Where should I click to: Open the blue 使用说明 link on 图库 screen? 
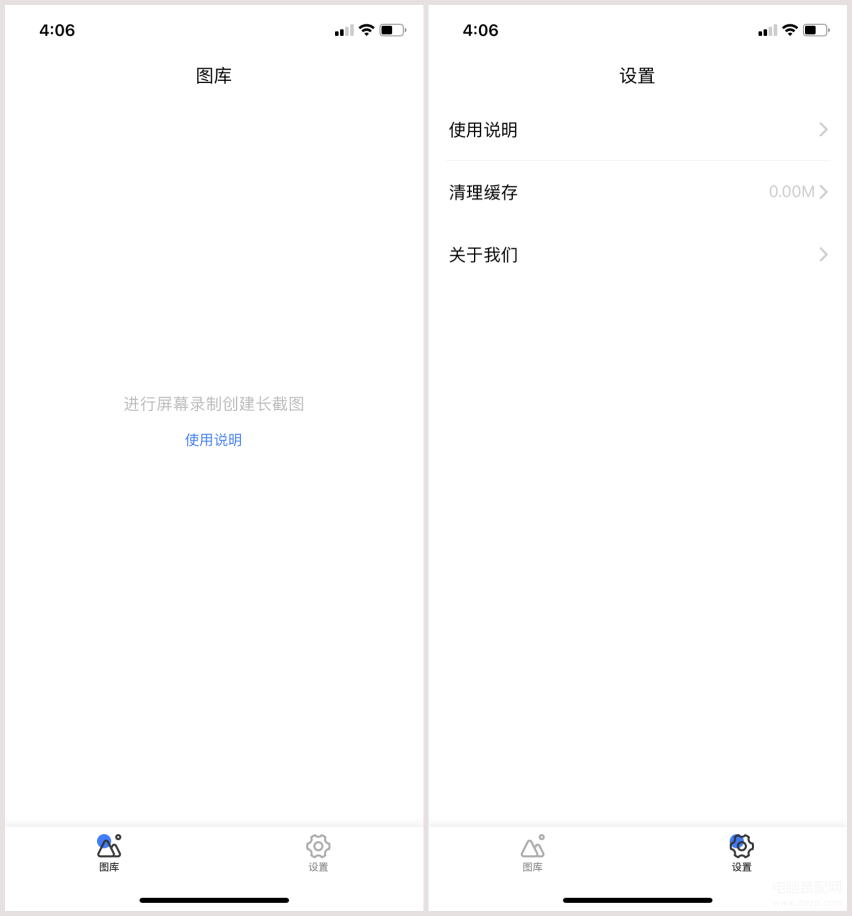coord(213,440)
